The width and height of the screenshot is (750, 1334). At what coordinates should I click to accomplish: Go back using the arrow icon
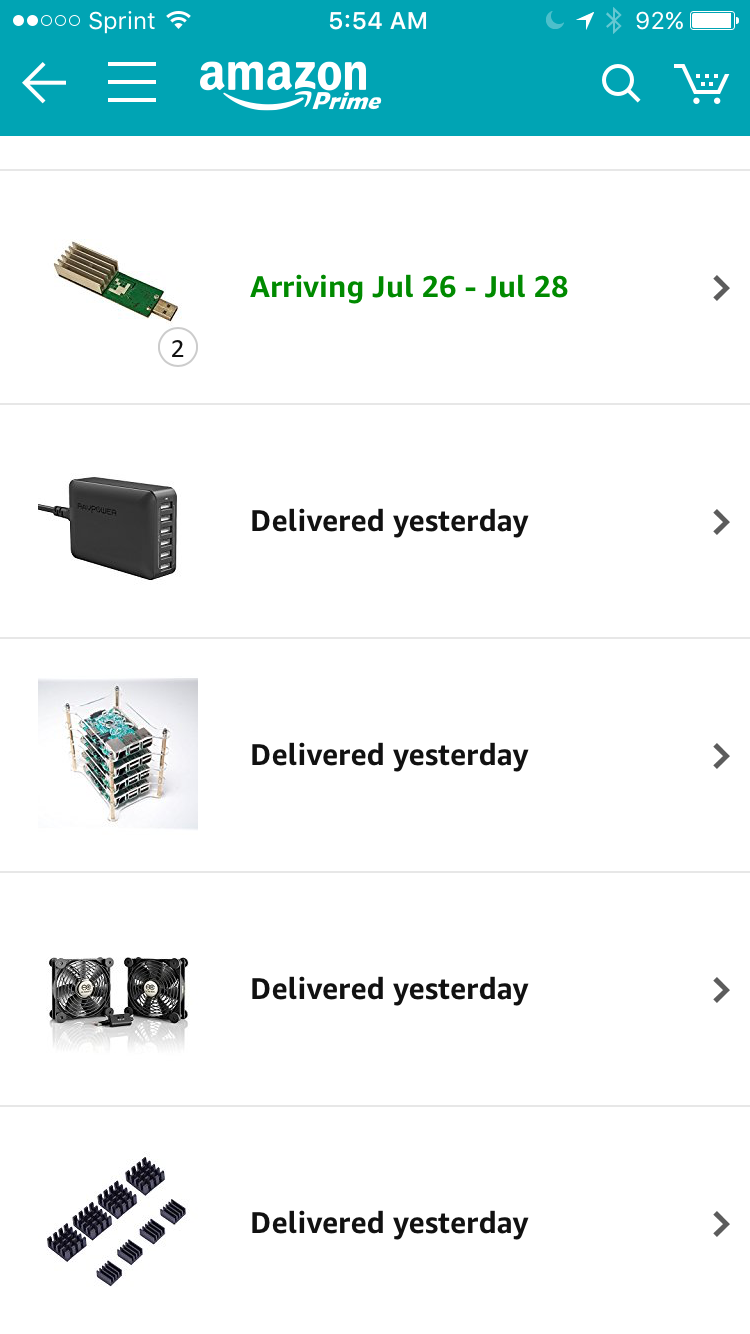(44, 83)
